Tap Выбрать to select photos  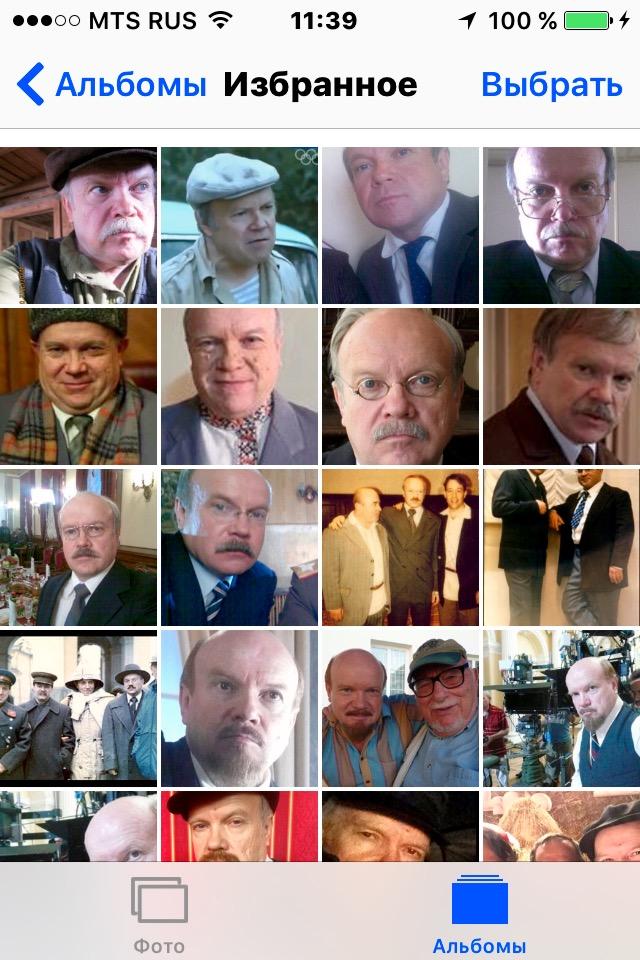coord(551,84)
